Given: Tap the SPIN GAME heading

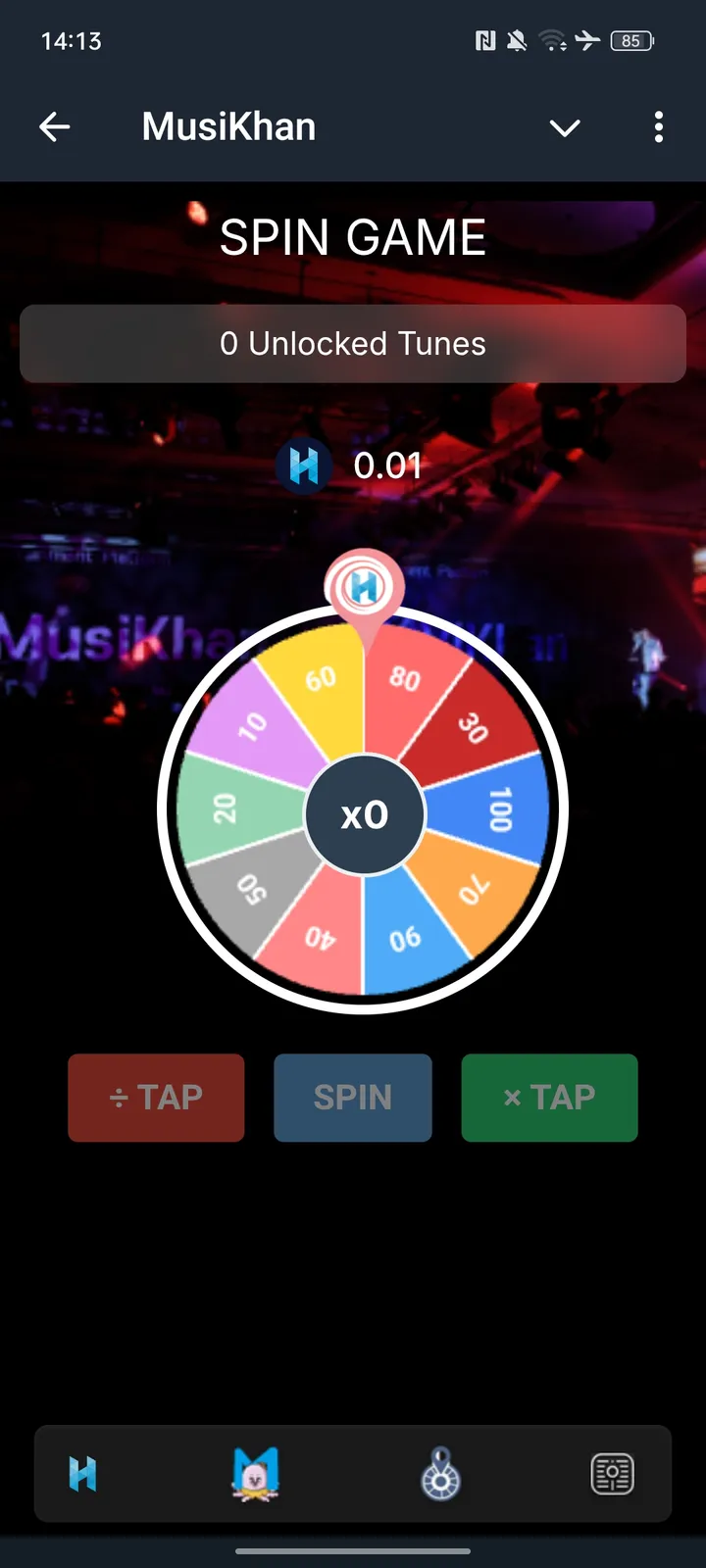Looking at the screenshot, I should [353, 235].
